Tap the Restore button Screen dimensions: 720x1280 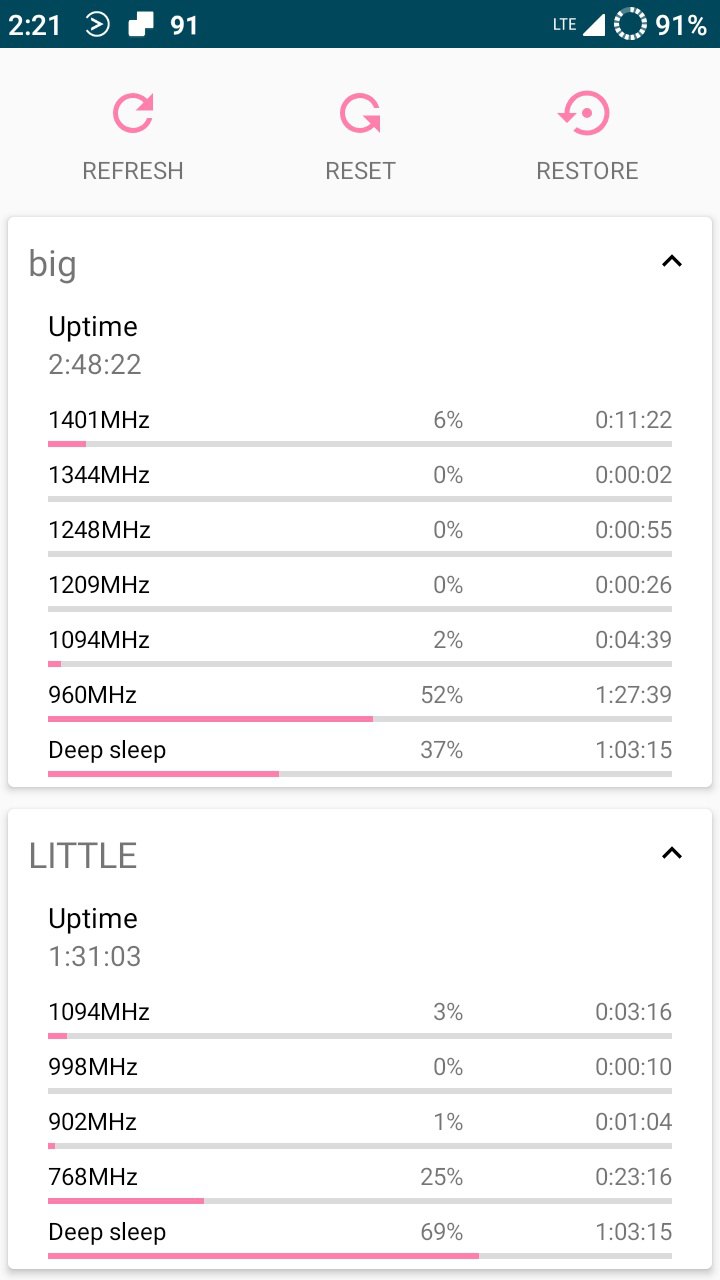pyautogui.click(x=587, y=137)
